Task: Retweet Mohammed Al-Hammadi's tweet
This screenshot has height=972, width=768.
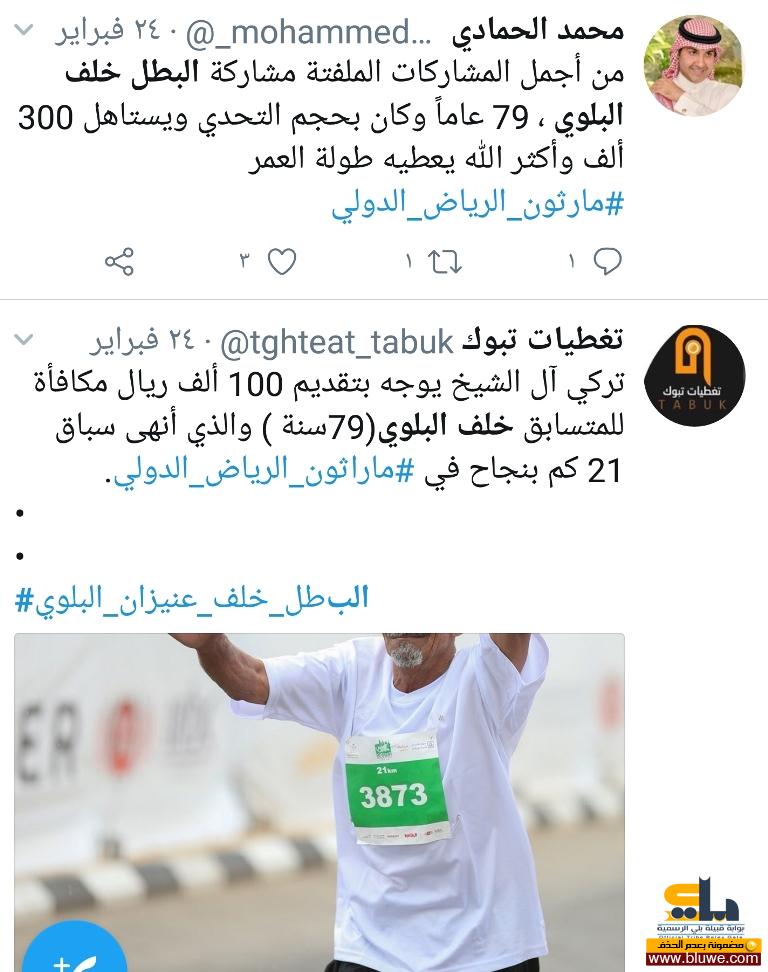Action: tap(444, 262)
